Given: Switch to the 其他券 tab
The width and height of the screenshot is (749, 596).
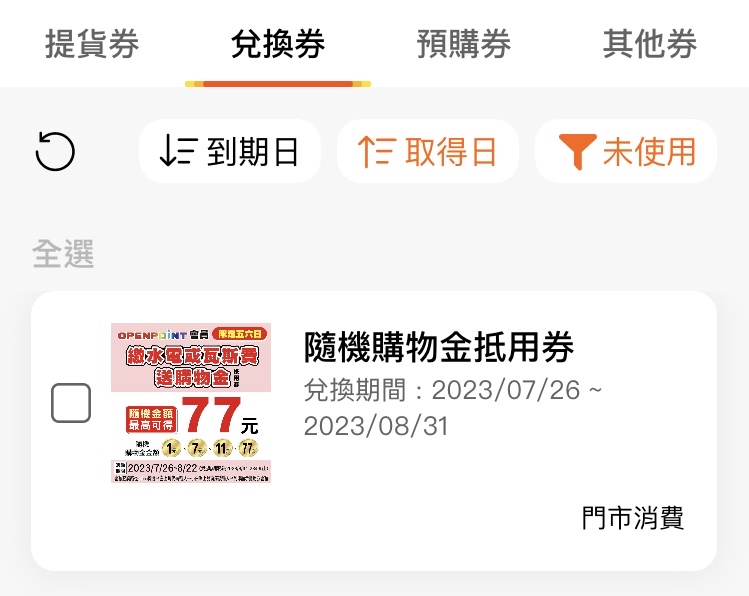Looking at the screenshot, I should tap(650, 44).
